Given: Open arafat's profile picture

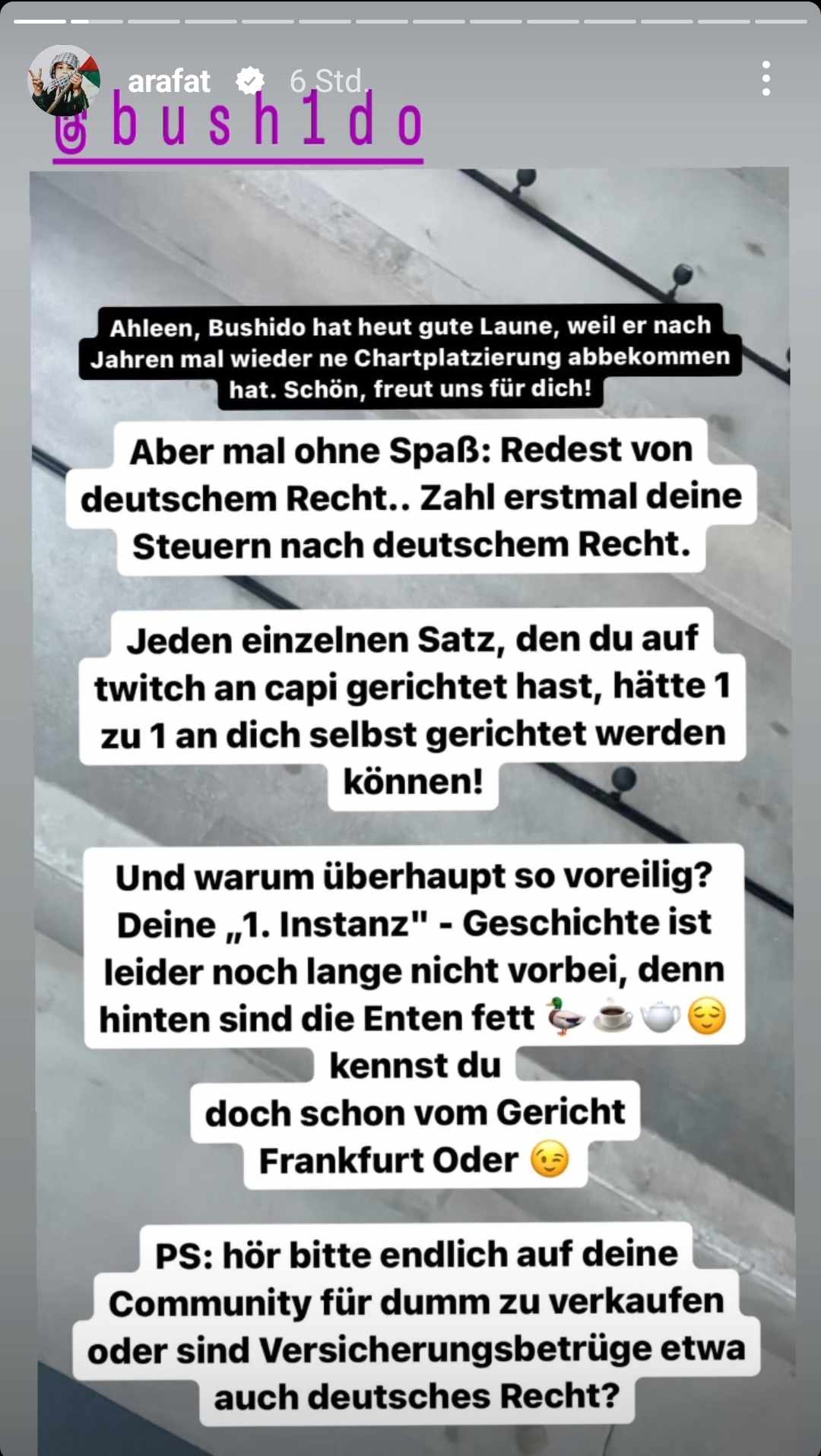Looking at the screenshot, I should 64,80.
